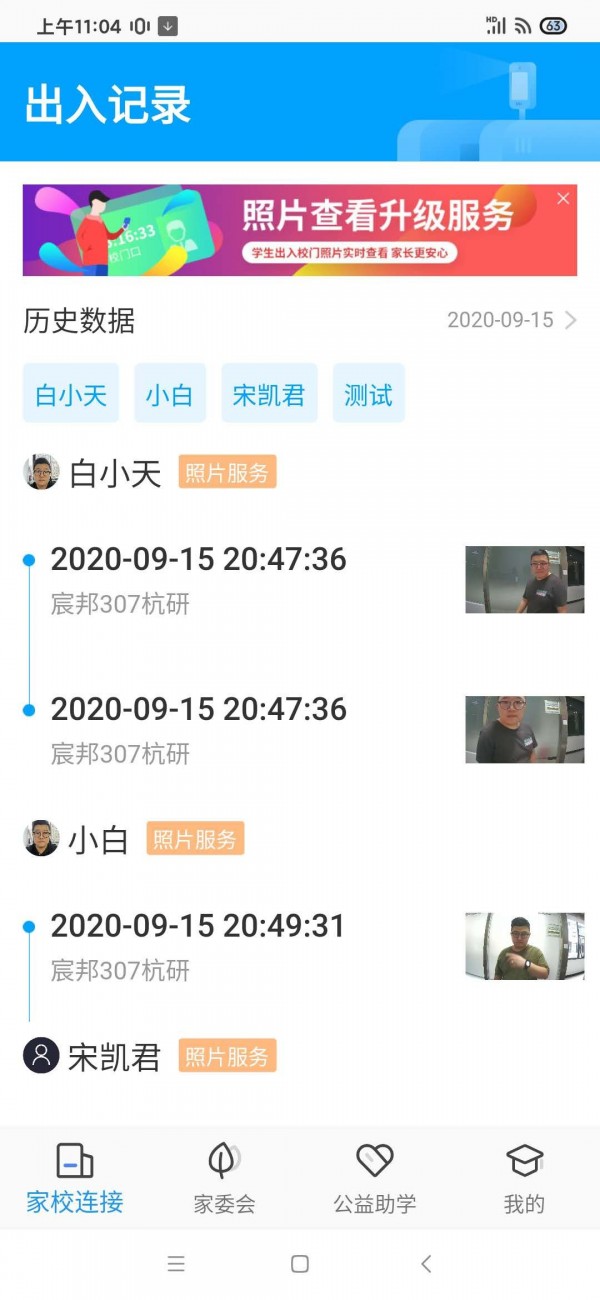Viewport: 600px width, 1300px height.
Task: Choose the 测试 chip
Action: (x=368, y=394)
